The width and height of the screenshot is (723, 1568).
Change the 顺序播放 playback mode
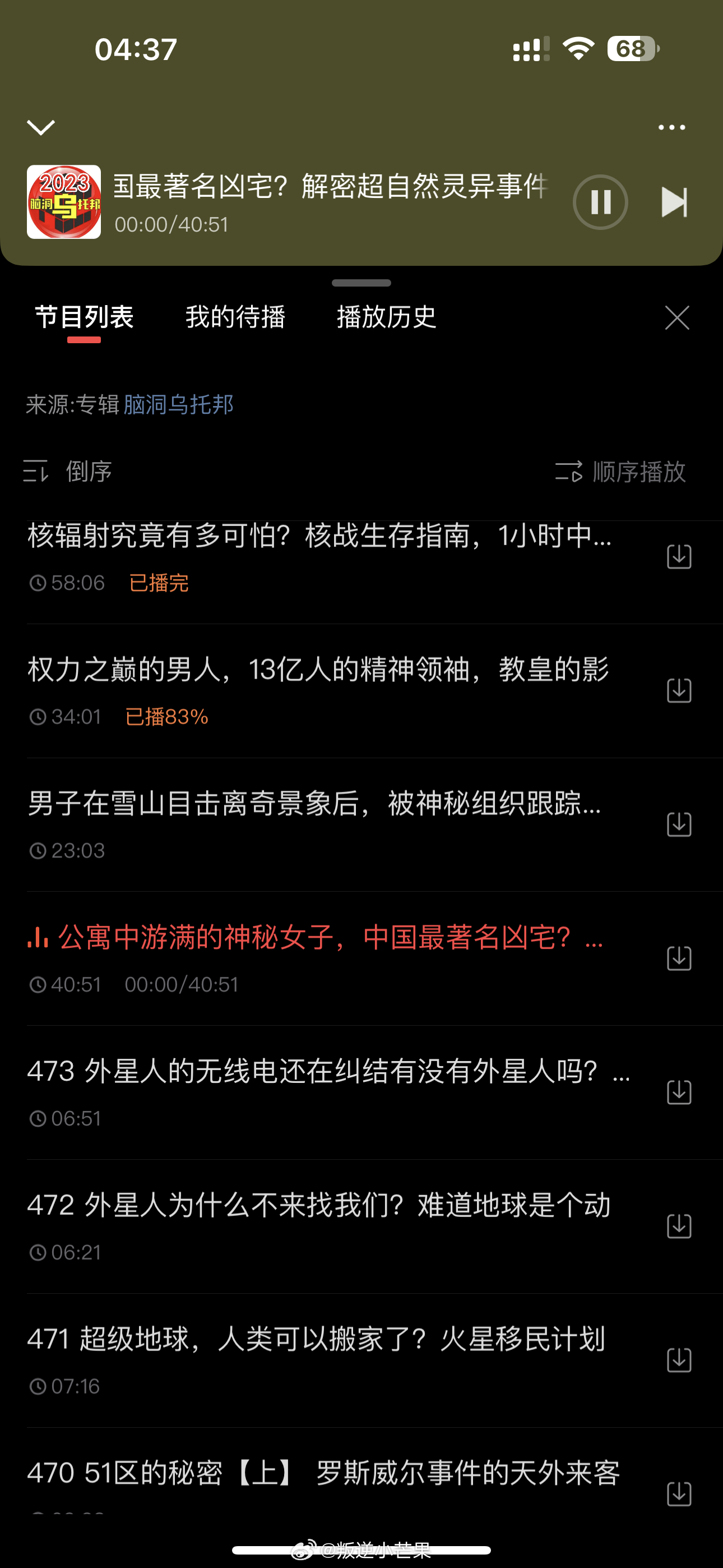[x=620, y=472]
